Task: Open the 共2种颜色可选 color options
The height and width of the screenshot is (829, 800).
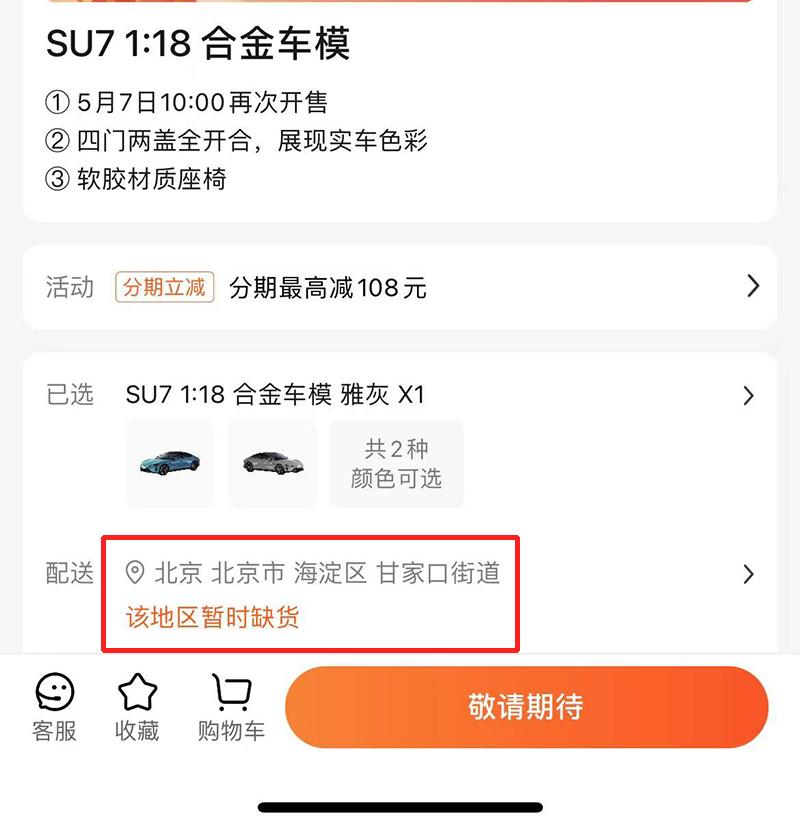Action: pyautogui.click(x=396, y=462)
